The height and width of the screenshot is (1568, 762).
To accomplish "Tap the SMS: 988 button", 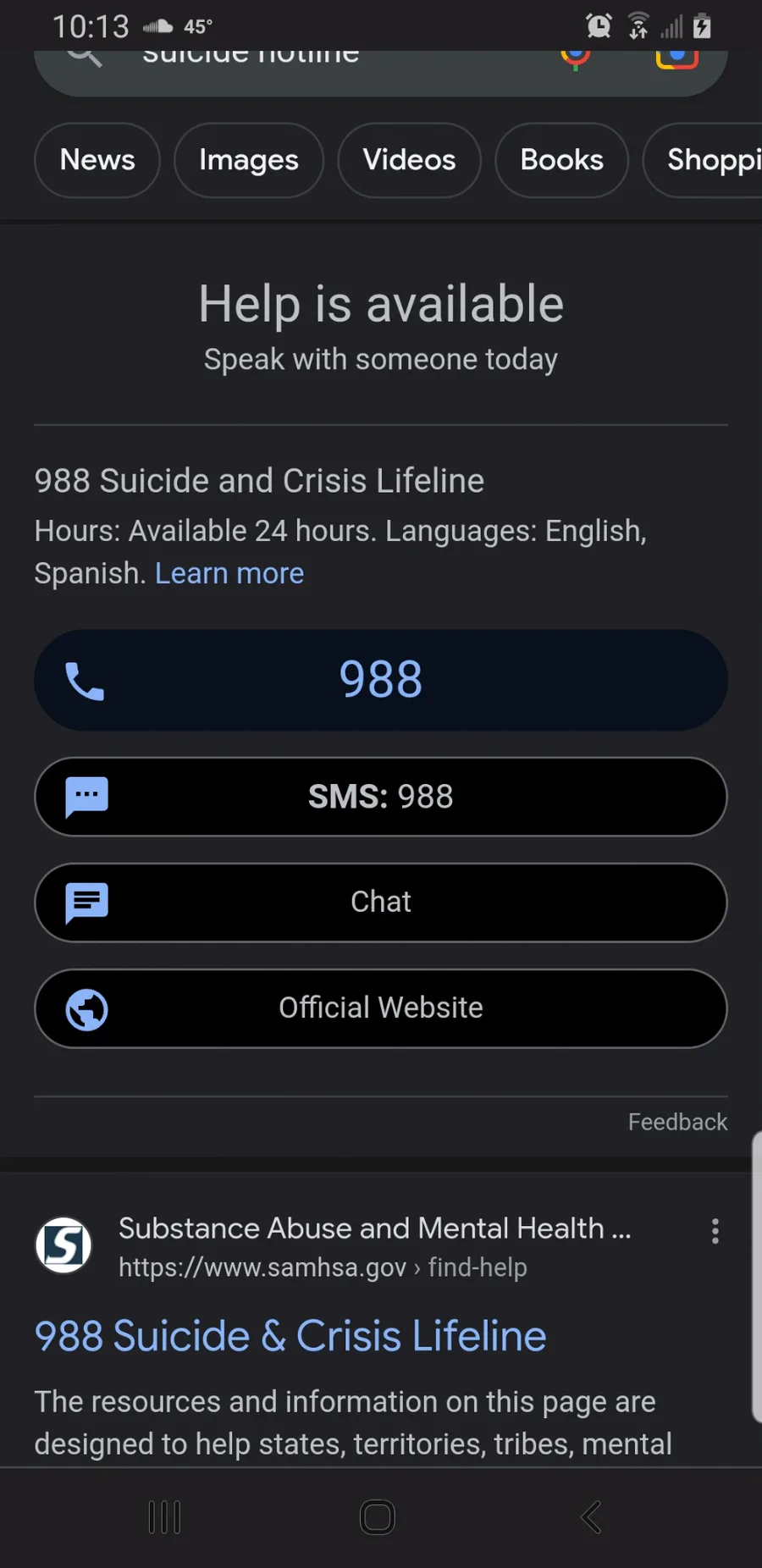I will pyautogui.click(x=381, y=797).
